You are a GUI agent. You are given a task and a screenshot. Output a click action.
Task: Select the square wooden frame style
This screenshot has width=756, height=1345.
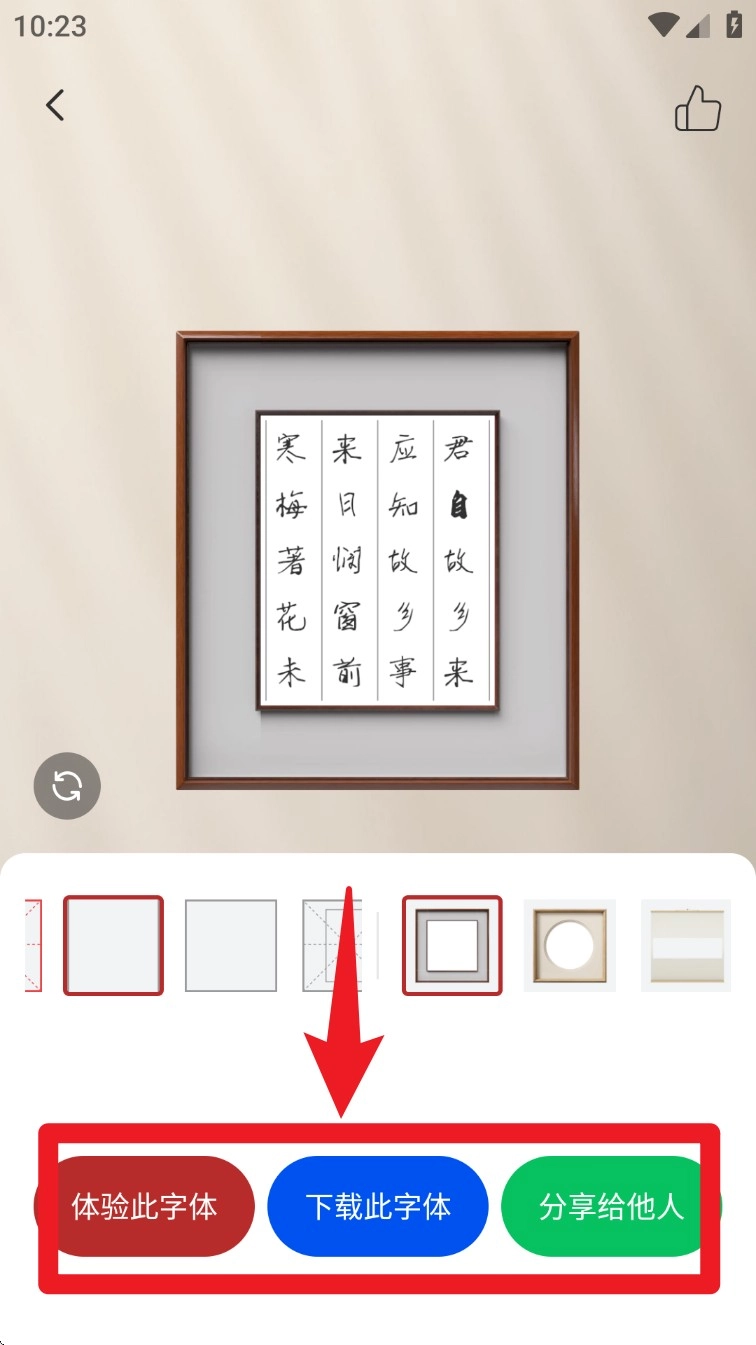[x=452, y=945]
